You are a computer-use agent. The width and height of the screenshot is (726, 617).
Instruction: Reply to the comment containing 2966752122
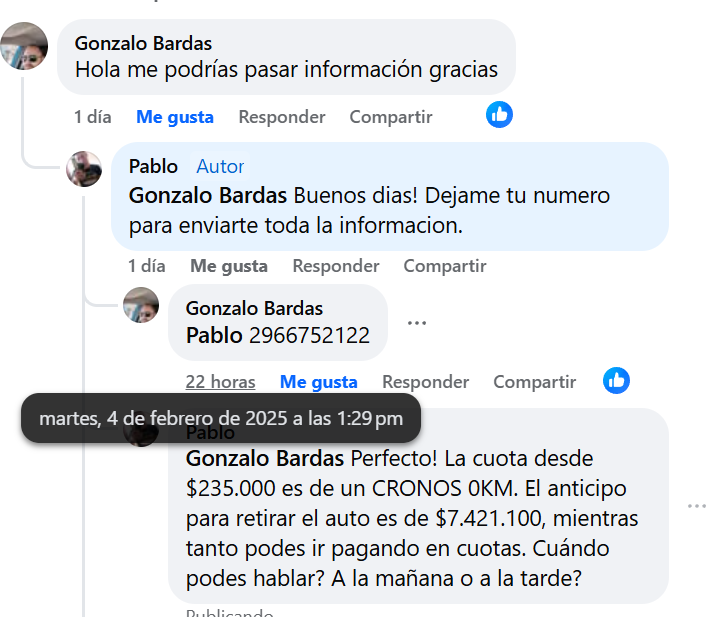coord(425,382)
